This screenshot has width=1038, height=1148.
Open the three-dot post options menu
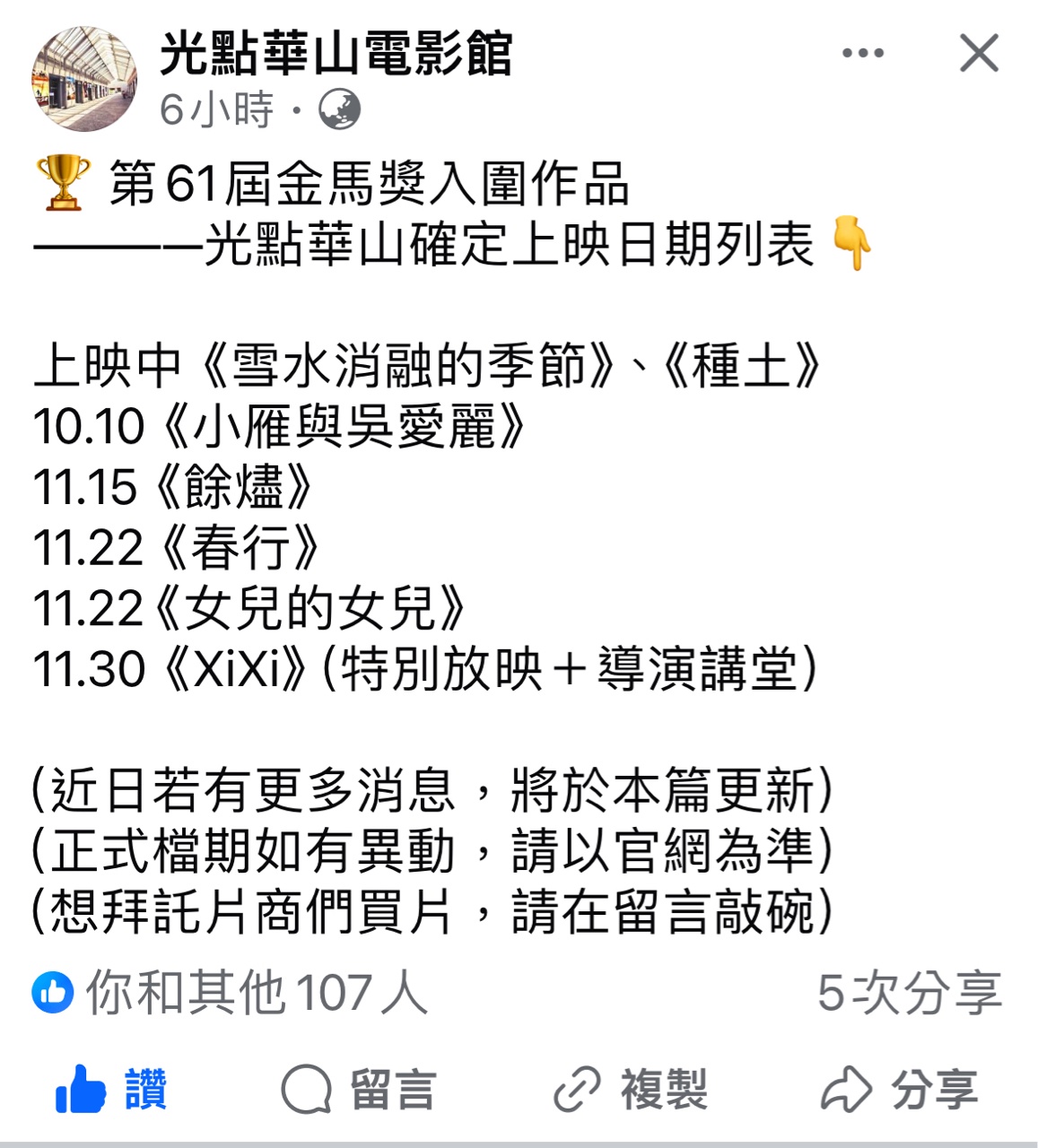863,54
